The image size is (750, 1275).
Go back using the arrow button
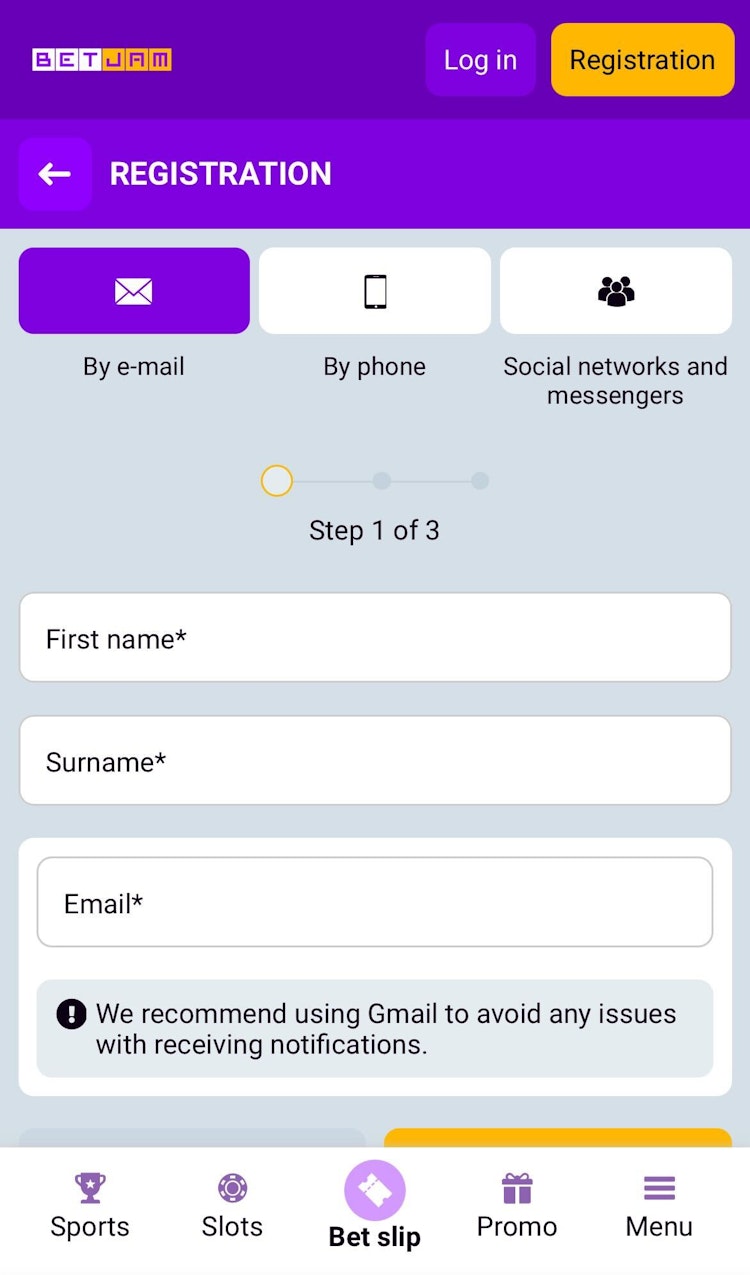click(55, 174)
